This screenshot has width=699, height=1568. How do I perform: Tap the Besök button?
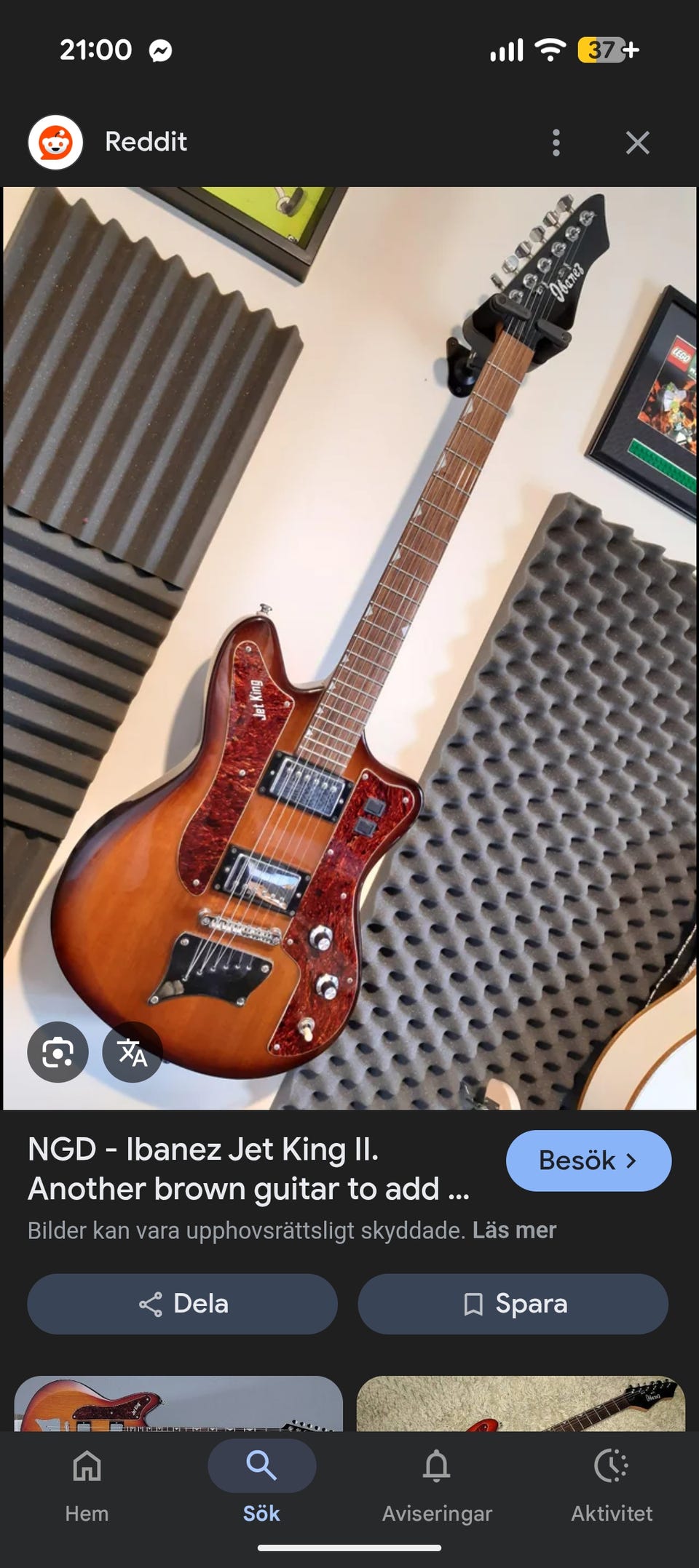[588, 1161]
